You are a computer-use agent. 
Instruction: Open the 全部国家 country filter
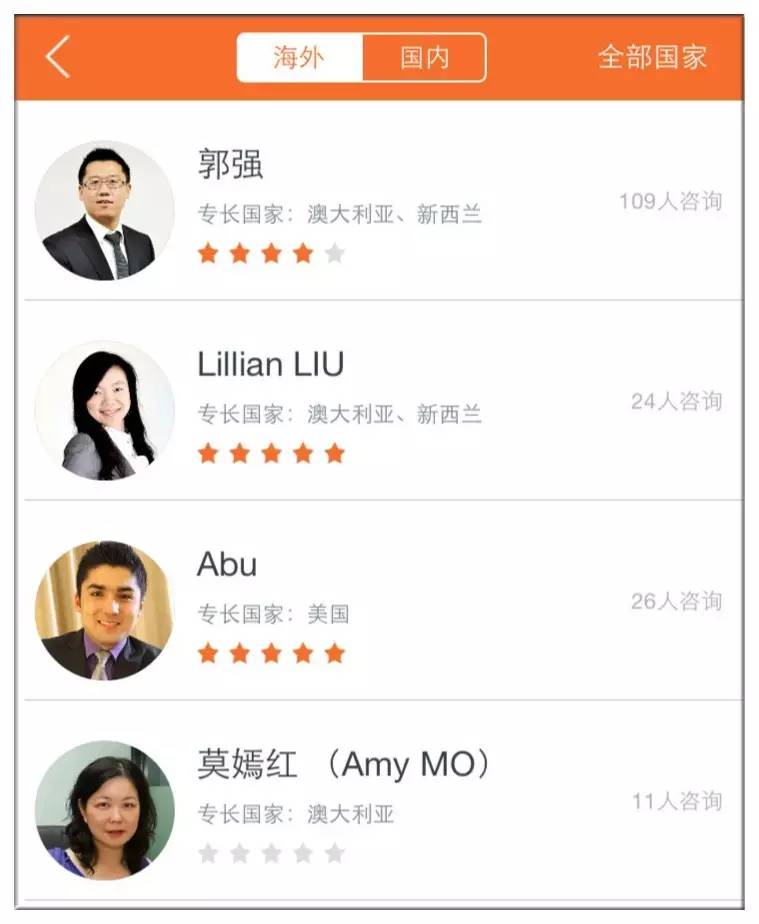click(652, 57)
